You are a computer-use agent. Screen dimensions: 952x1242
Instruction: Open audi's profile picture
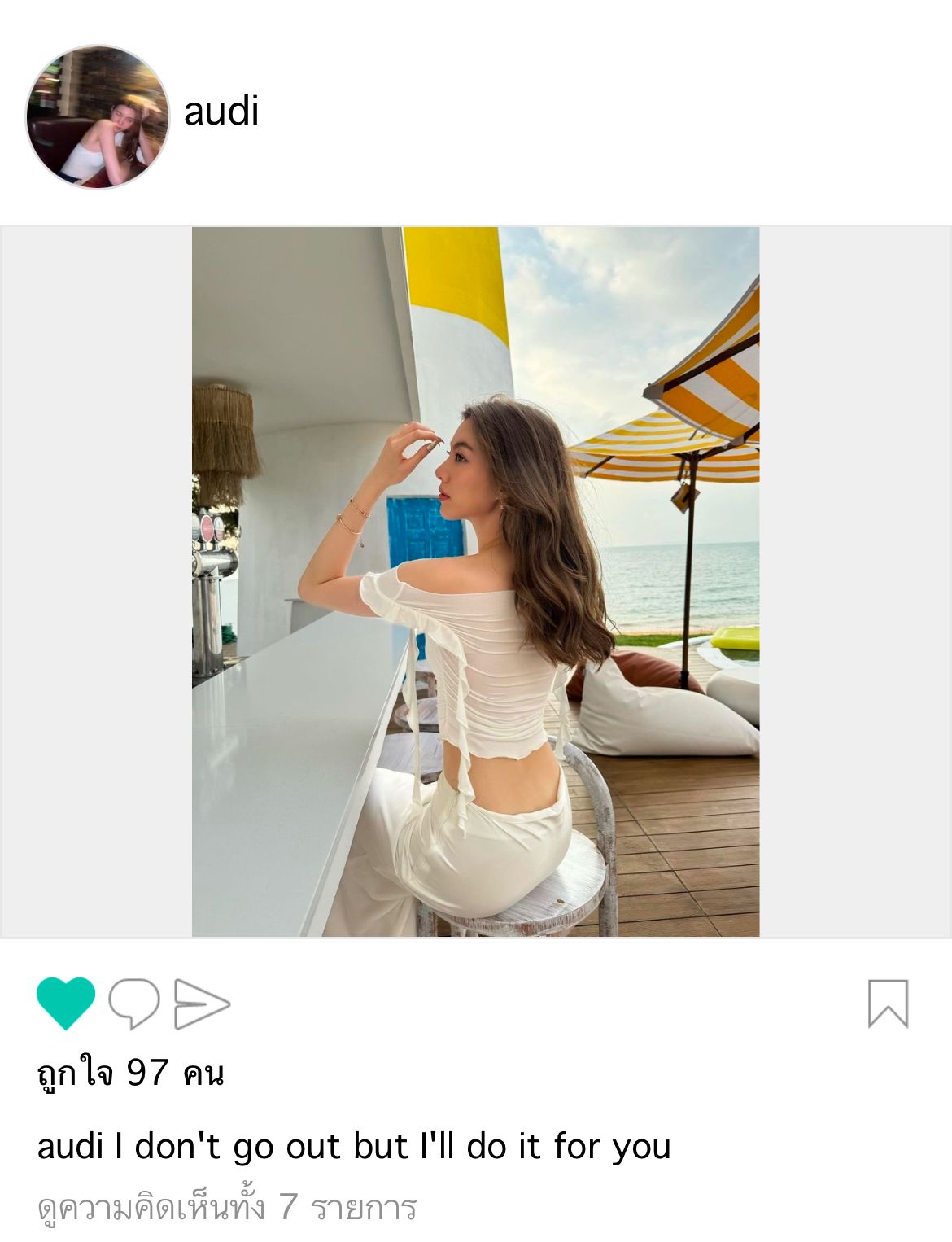coord(98,116)
